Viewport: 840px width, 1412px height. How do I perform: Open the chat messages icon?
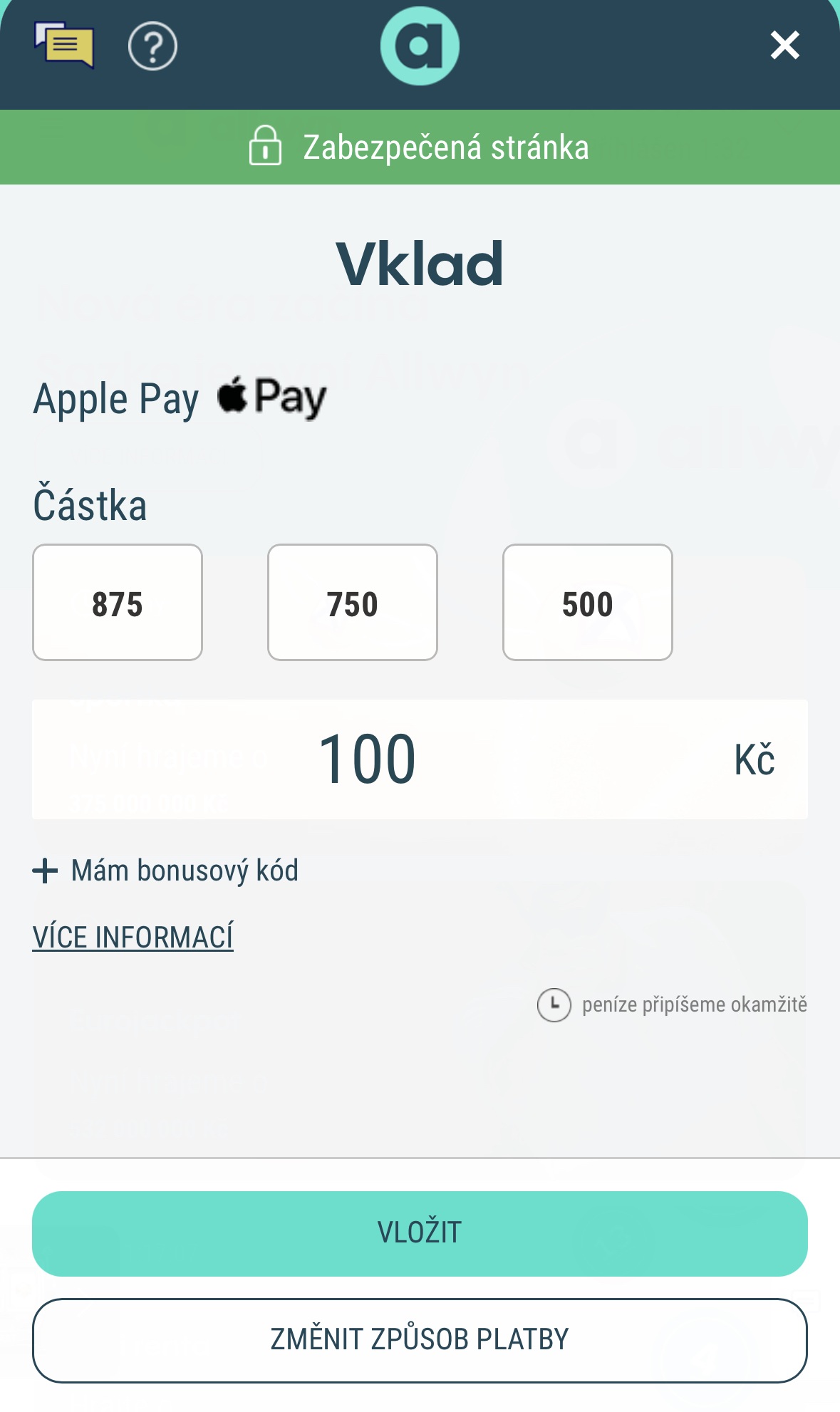pos(64,46)
